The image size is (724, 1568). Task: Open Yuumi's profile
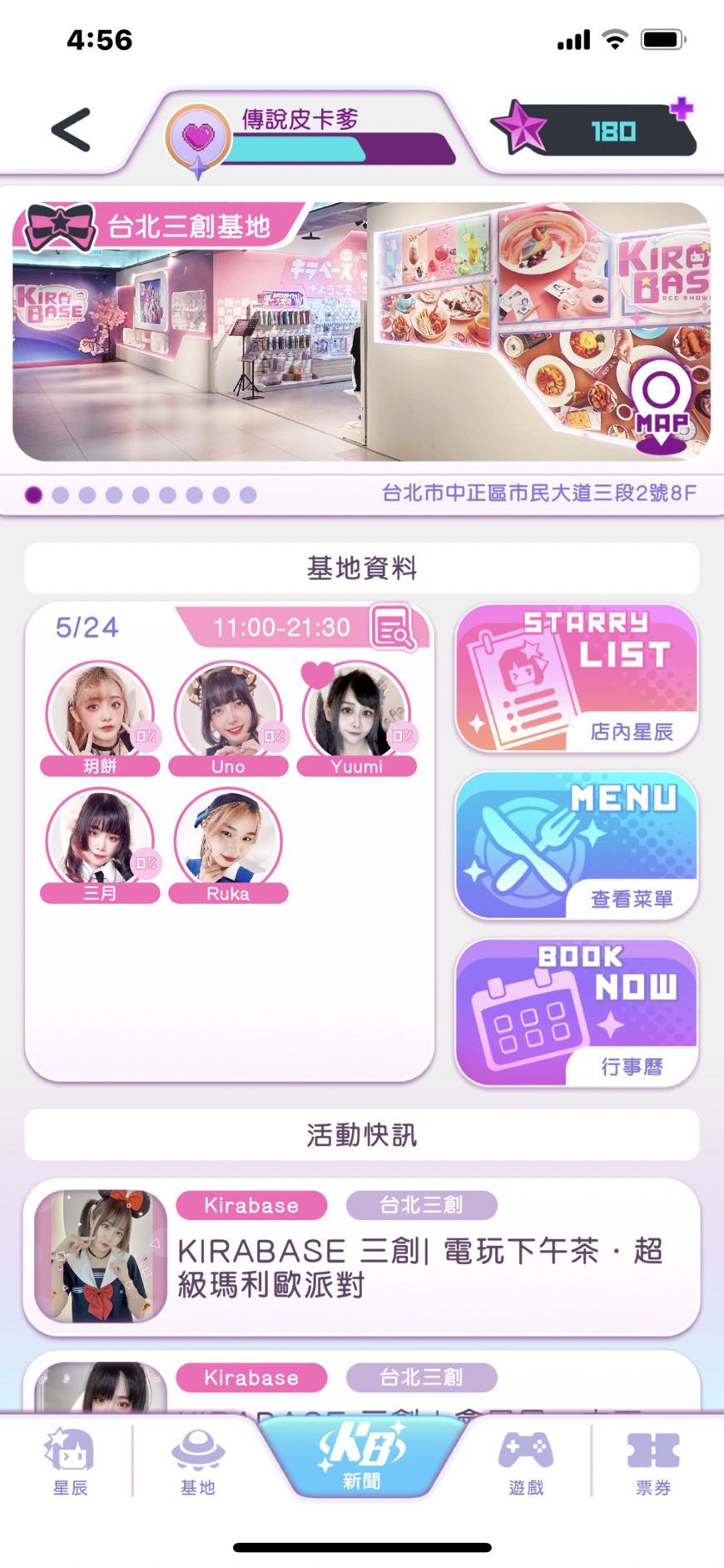click(356, 717)
